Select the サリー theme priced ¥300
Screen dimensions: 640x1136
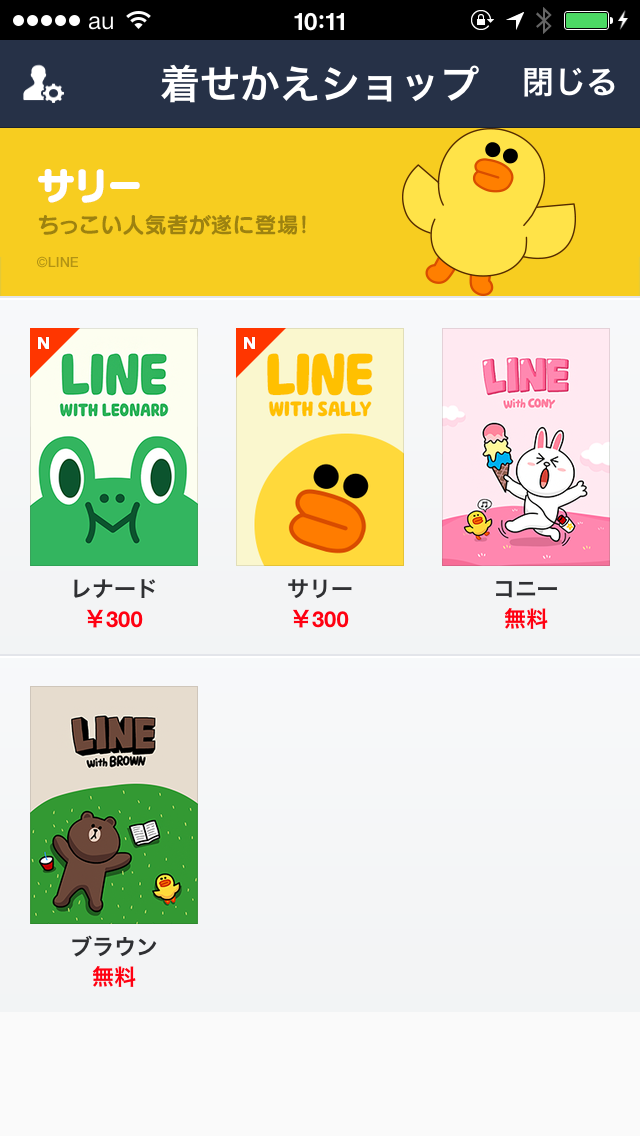[x=320, y=447]
